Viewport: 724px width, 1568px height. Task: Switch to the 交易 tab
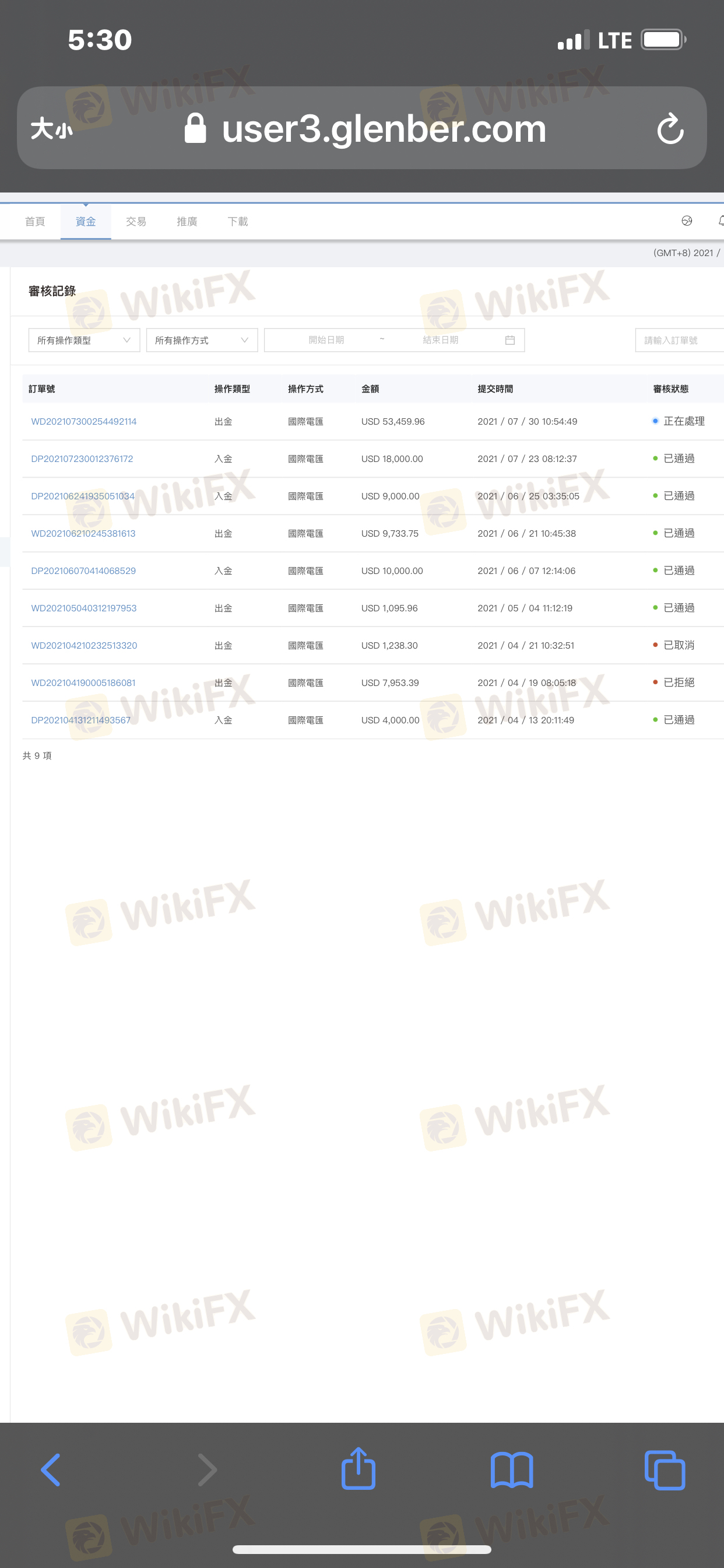click(136, 222)
